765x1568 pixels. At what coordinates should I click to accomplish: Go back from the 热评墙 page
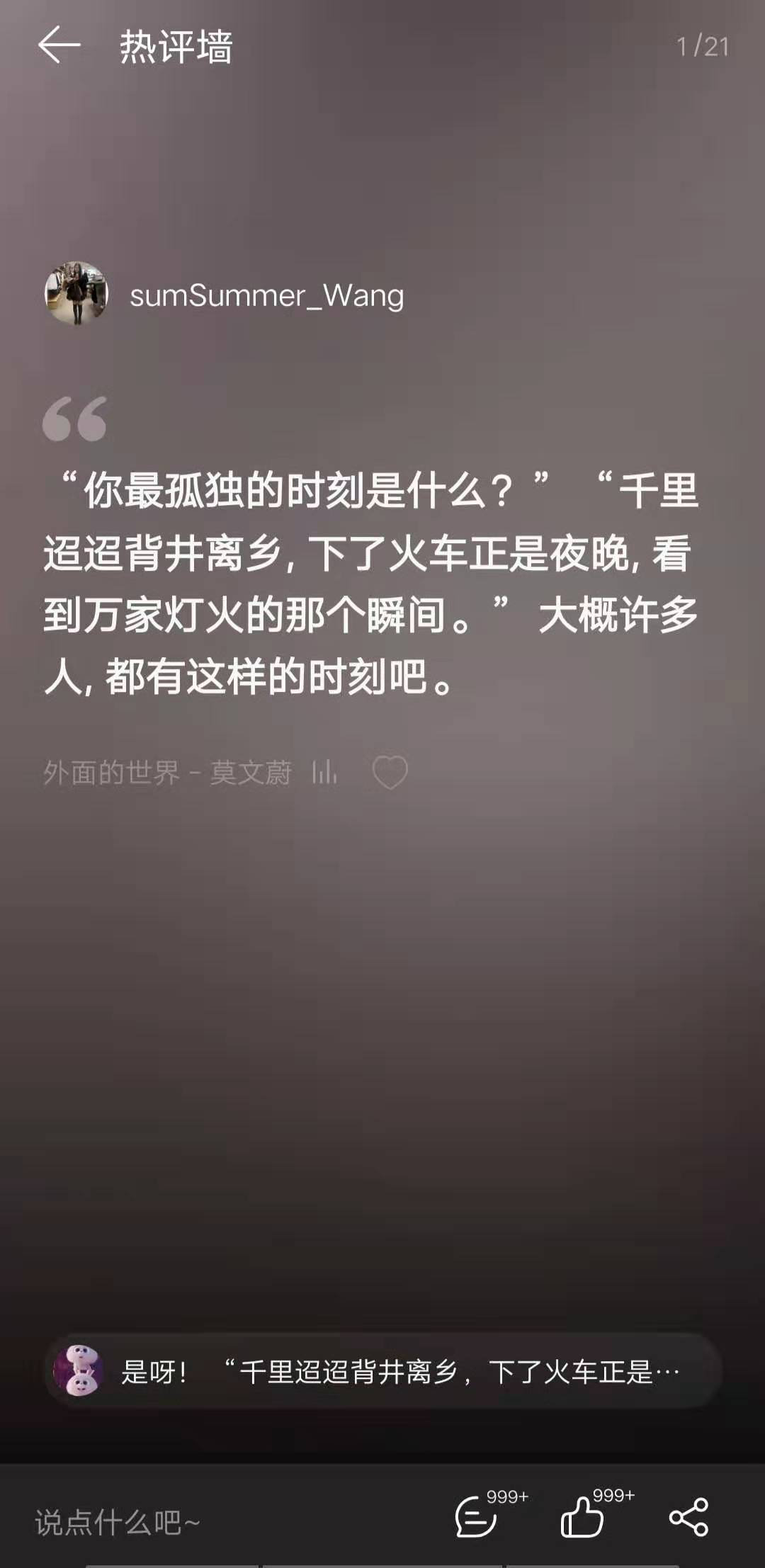click(59, 46)
